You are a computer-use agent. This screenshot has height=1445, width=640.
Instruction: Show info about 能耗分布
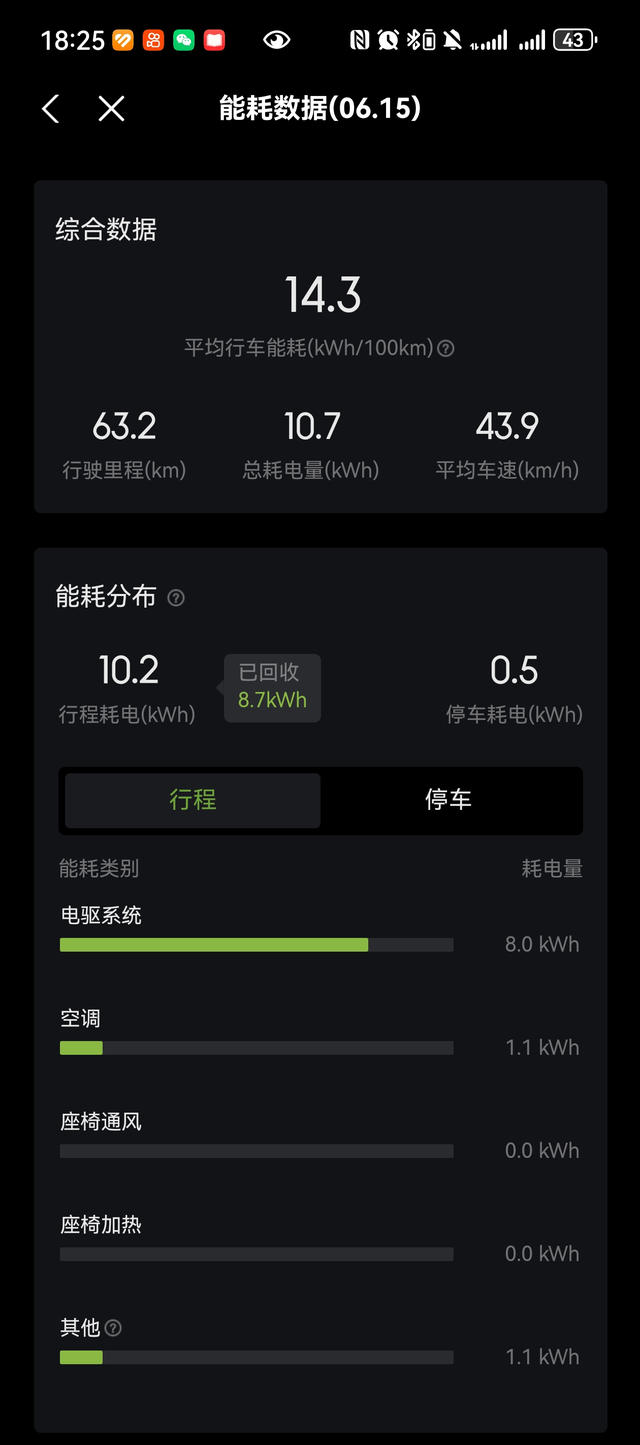tap(176, 598)
